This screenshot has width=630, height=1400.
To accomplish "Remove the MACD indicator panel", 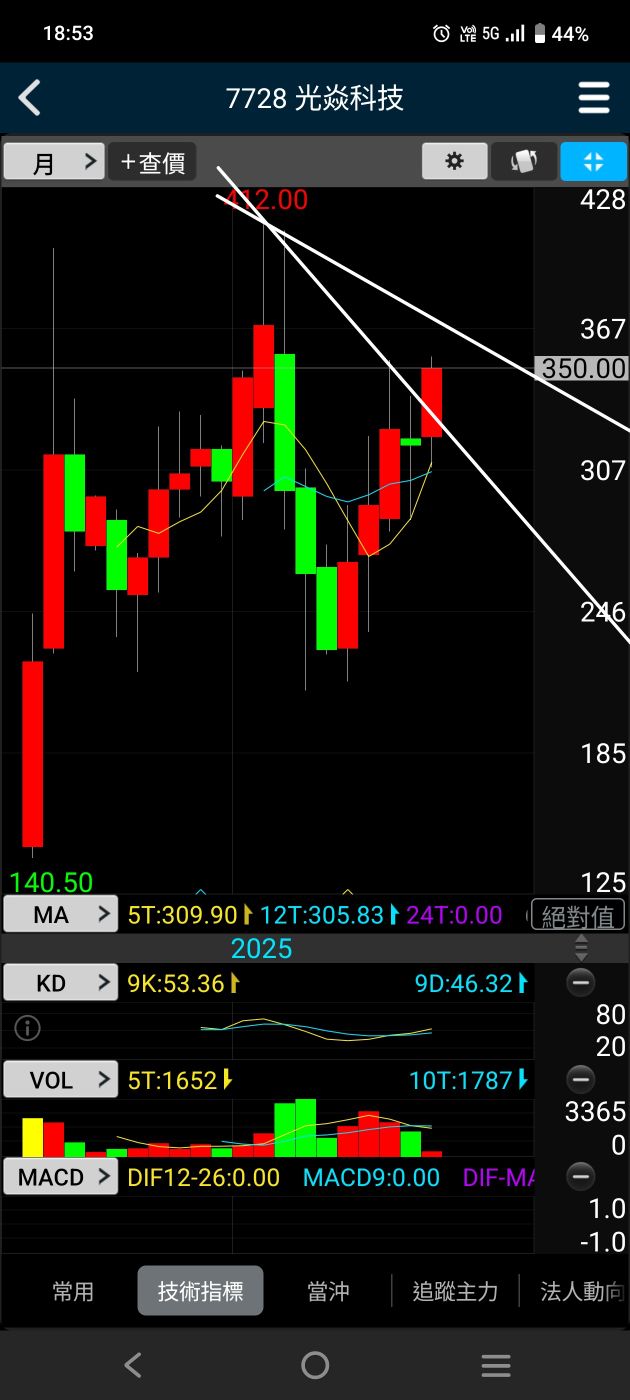I will pyautogui.click(x=580, y=1177).
